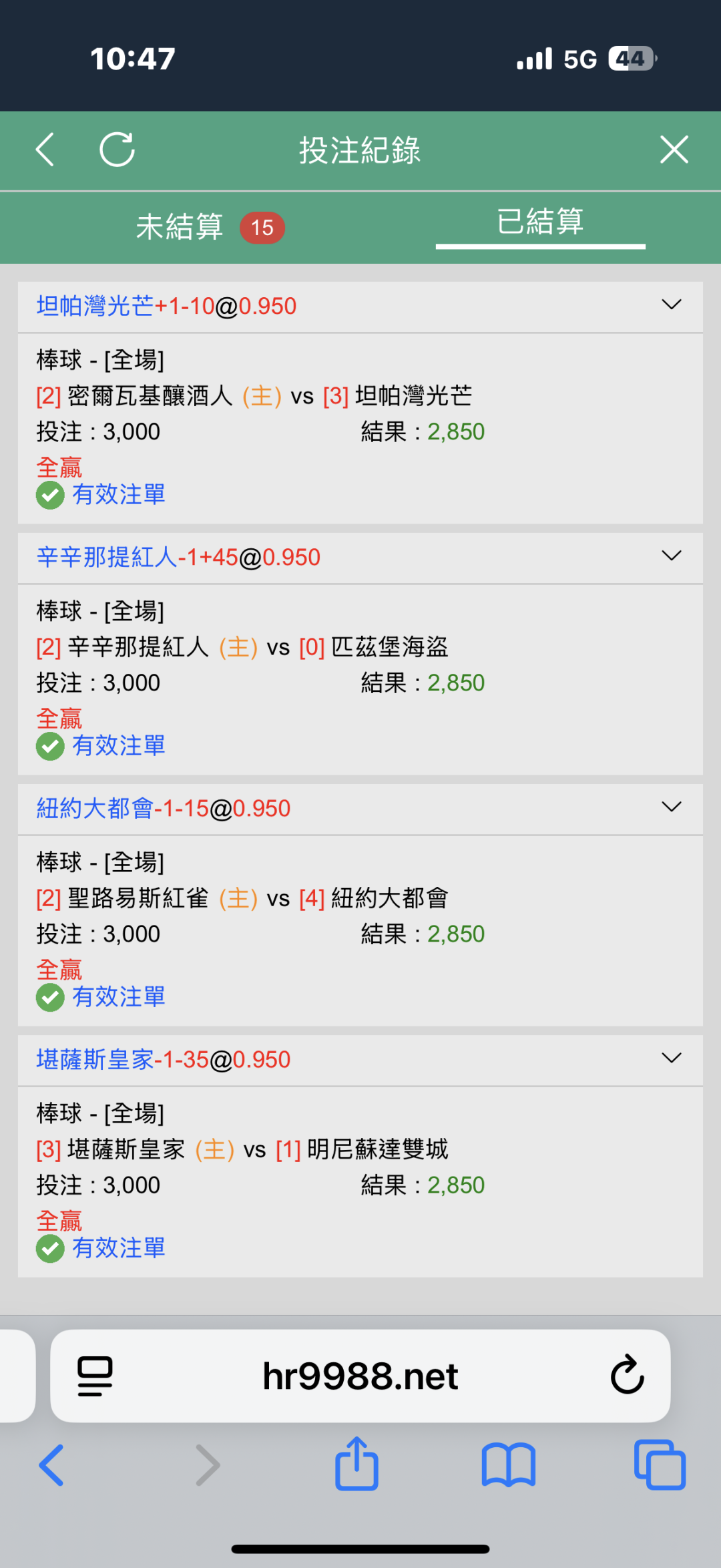The width and height of the screenshot is (721, 1568).
Task: Expand the 辛辛那提紅人 bet details
Action: (x=671, y=556)
